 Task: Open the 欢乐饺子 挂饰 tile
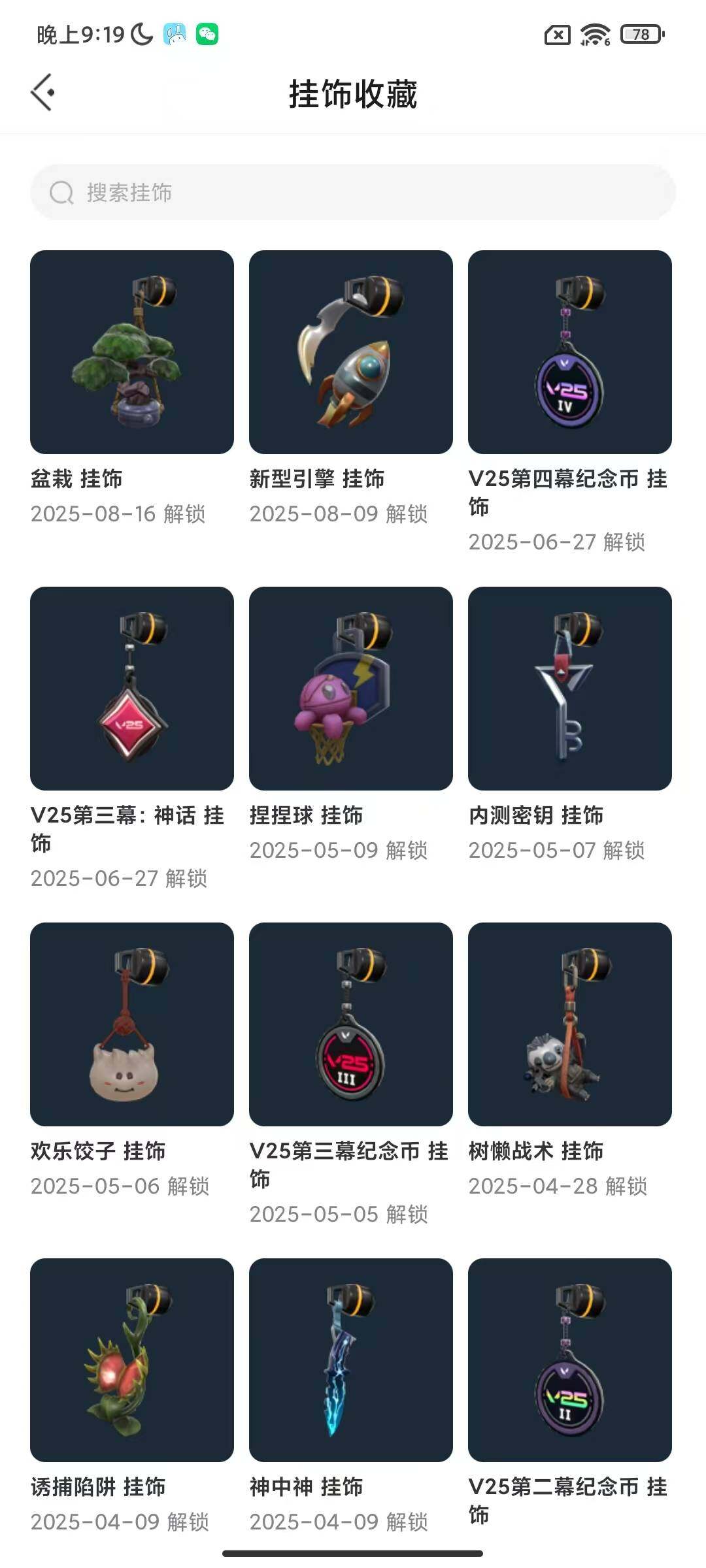[132, 1024]
